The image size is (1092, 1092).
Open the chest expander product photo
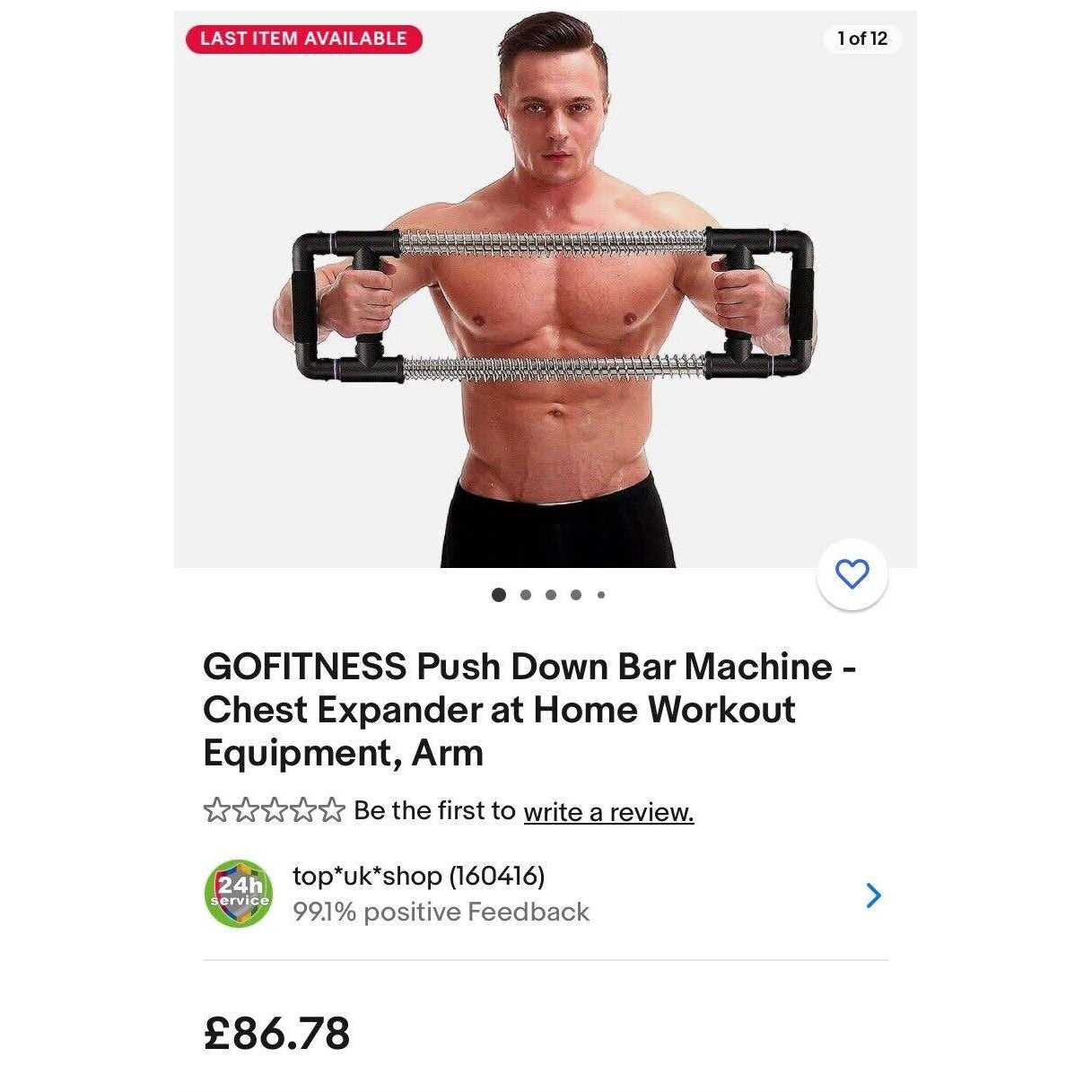point(545,289)
